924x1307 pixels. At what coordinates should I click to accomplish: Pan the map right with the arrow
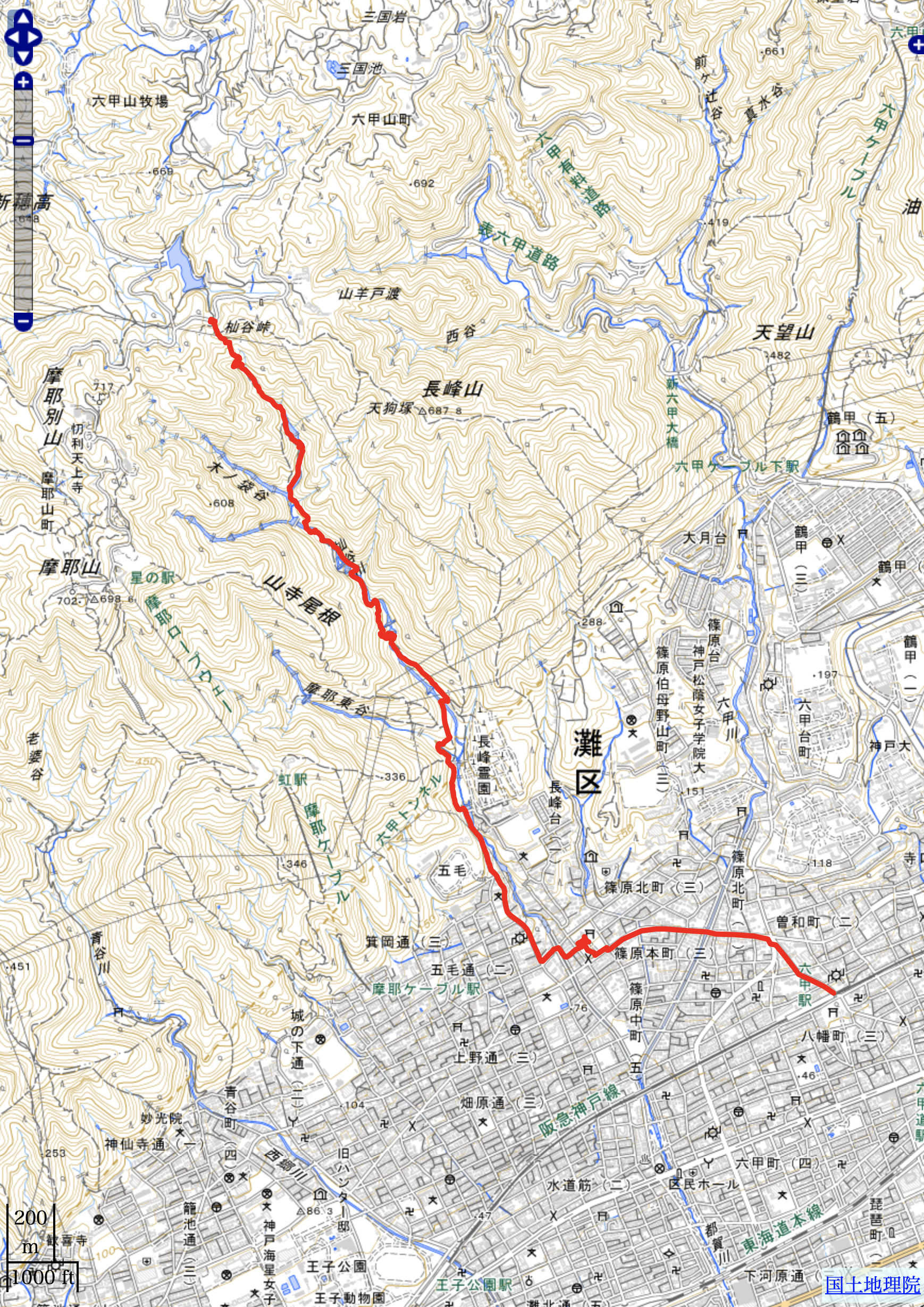coord(35,38)
